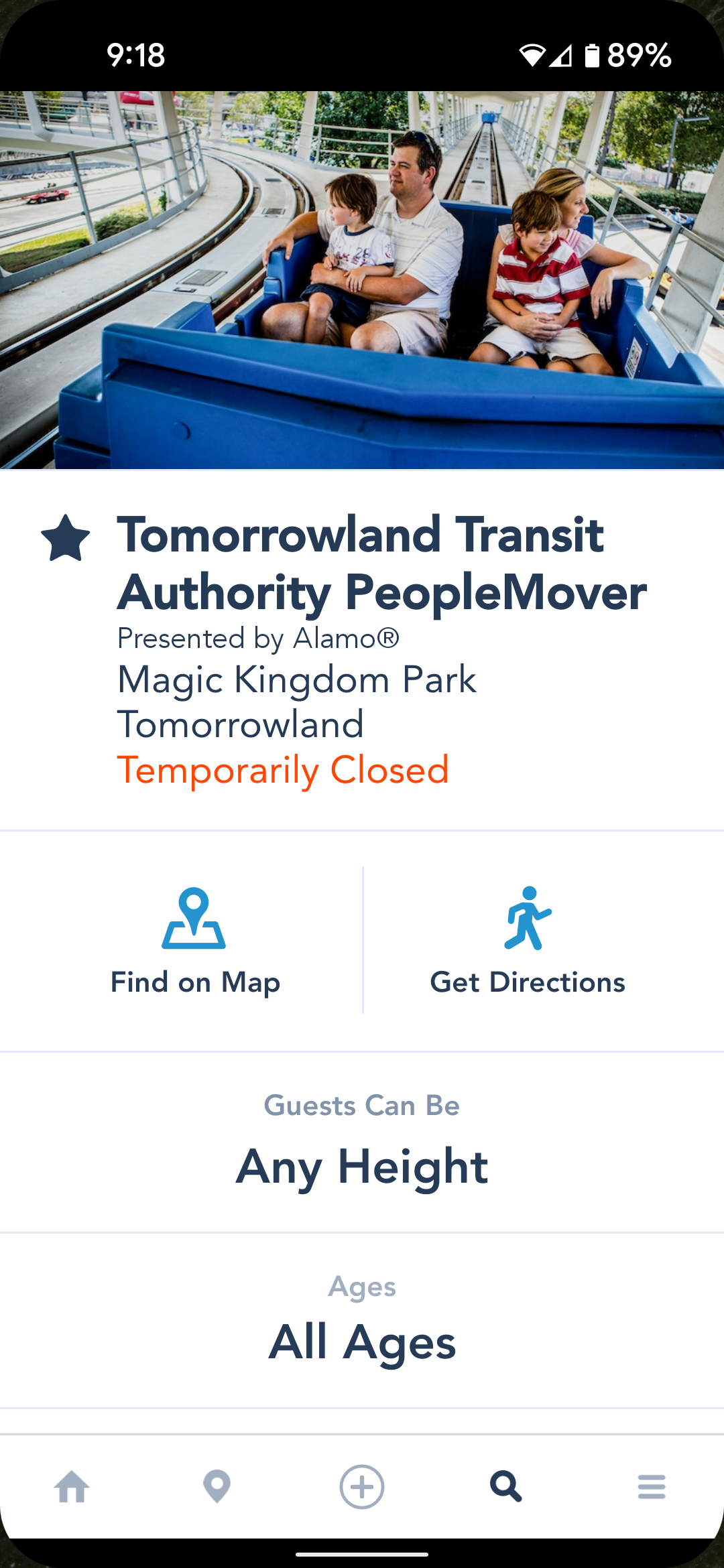Go to the home tab

[x=72, y=1487]
